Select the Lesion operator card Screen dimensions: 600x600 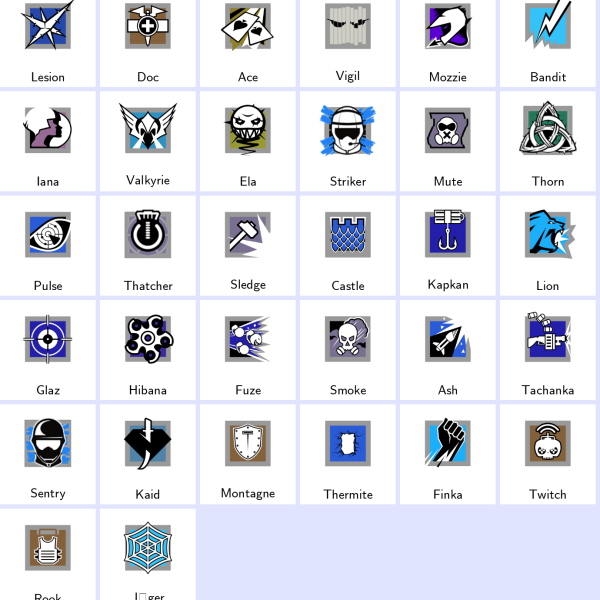click(48, 40)
